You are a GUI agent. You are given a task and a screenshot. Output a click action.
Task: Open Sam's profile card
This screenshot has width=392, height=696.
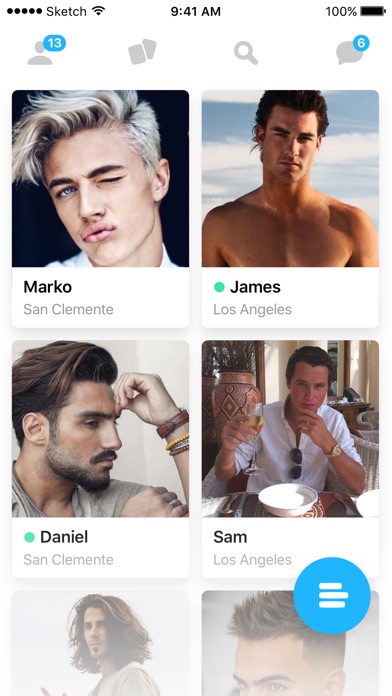(290, 459)
